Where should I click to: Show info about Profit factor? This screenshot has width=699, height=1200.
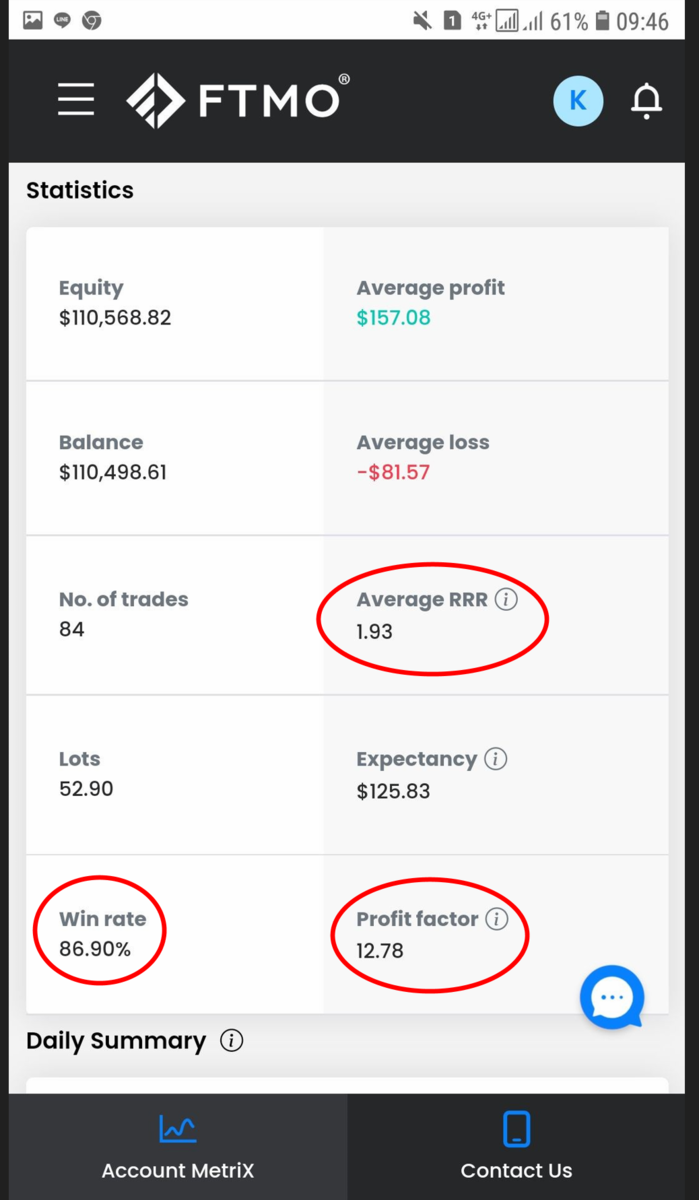point(497,919)
